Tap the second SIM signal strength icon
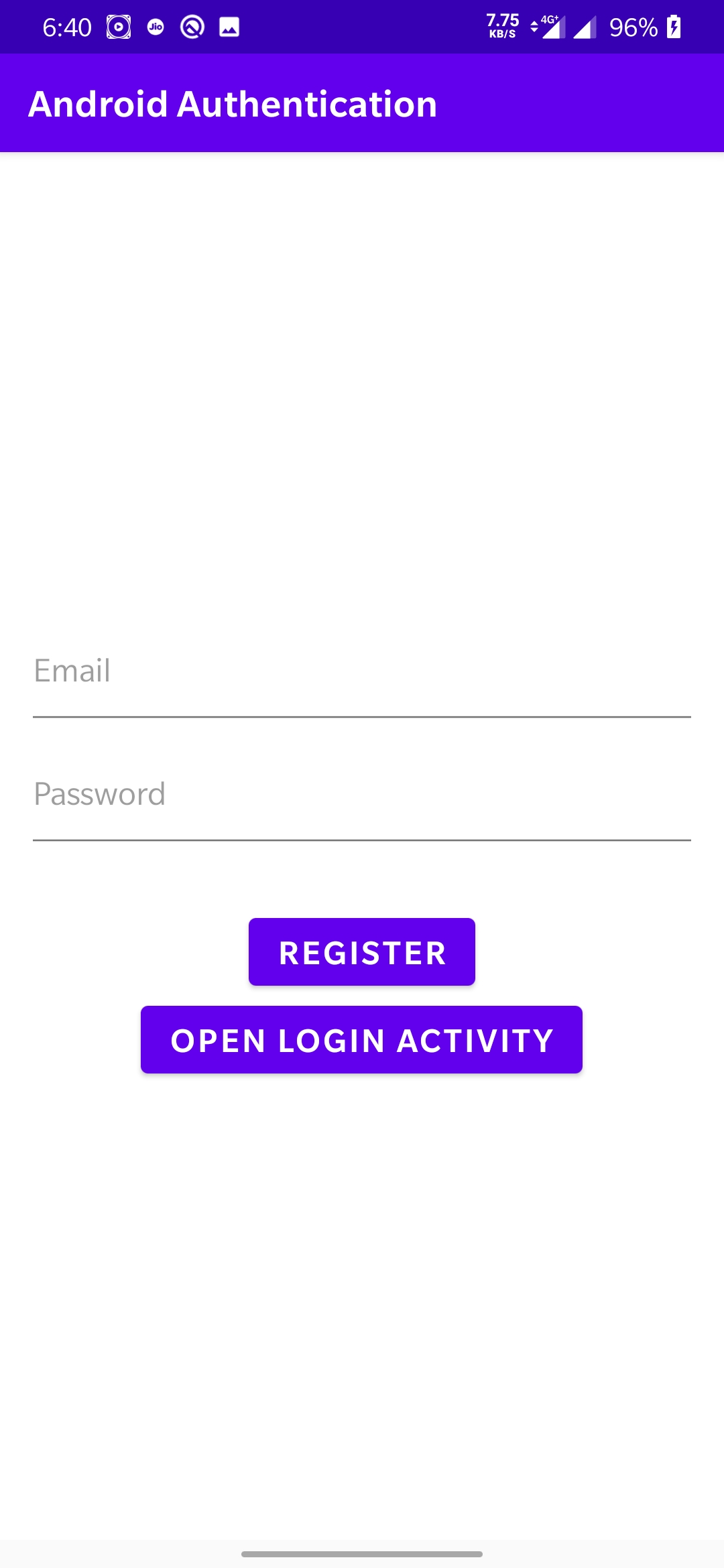Viewport: 724px width, 1568px height. click(585, 27)
